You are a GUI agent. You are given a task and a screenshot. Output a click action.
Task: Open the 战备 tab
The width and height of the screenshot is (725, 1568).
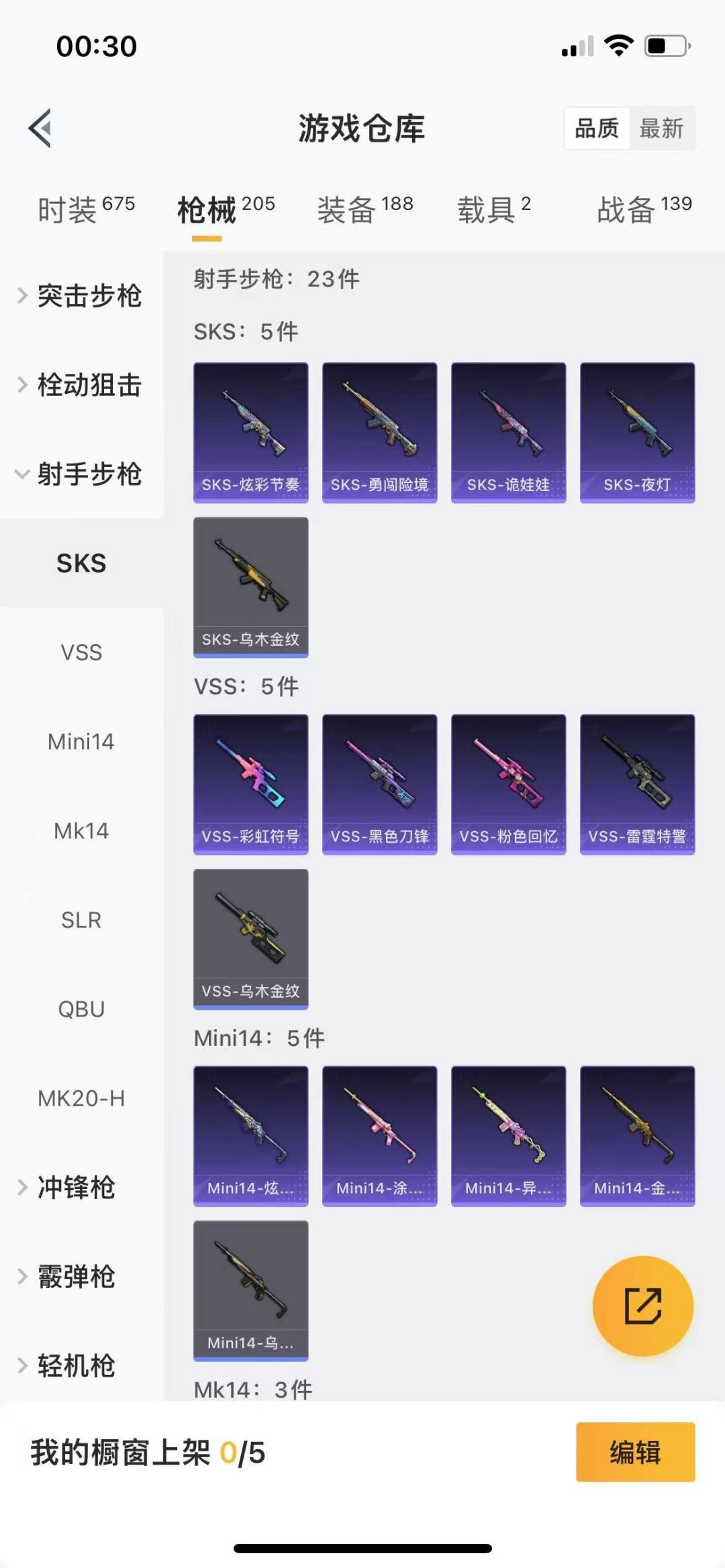[644, 210]
